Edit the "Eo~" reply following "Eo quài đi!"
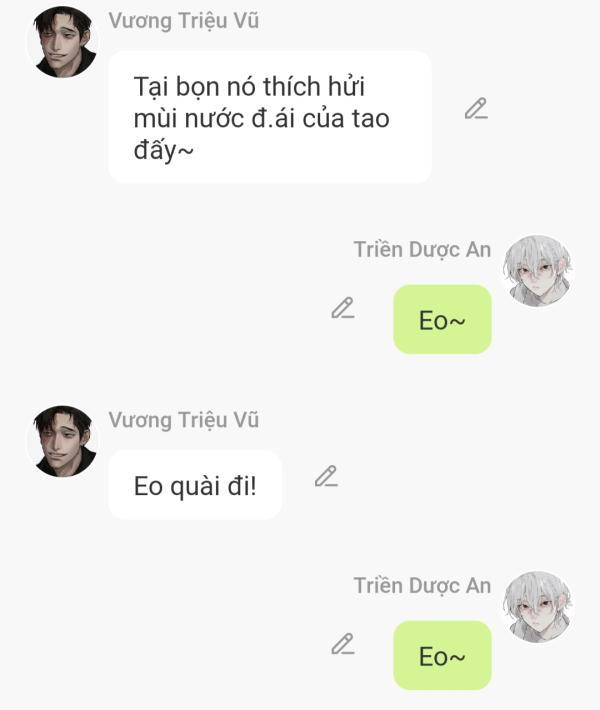Viewport: 600px width, 710px height. [x=343, y=644]
